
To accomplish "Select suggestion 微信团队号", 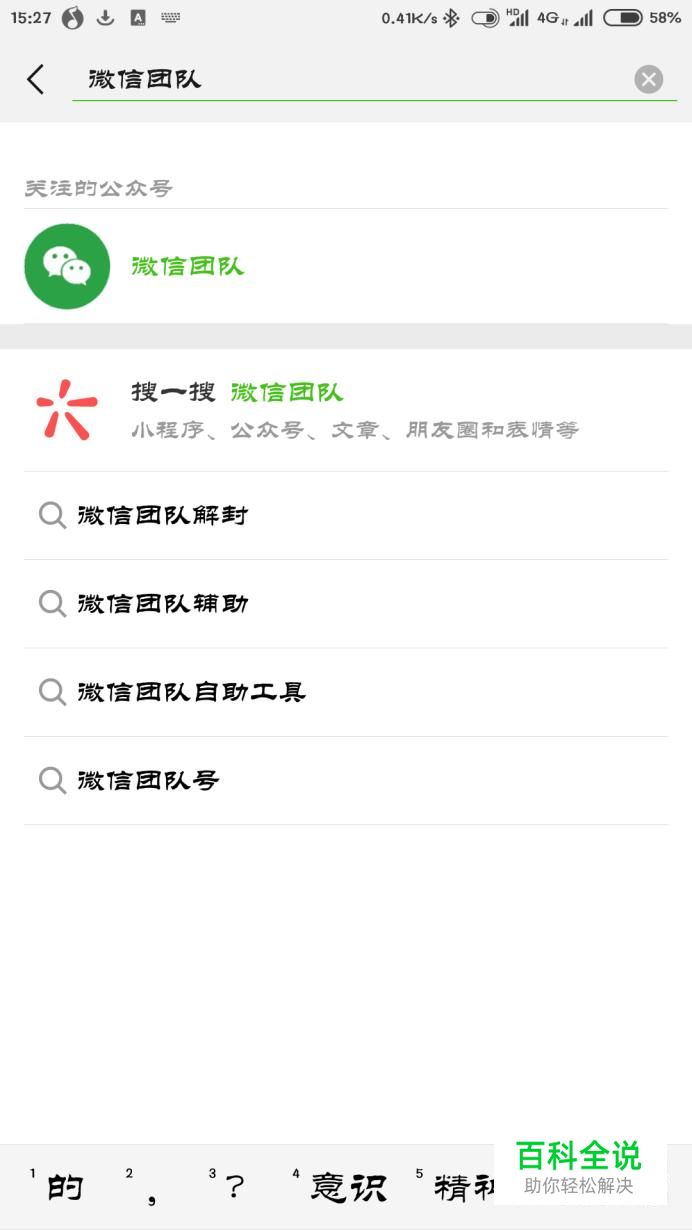I will 346,780.
